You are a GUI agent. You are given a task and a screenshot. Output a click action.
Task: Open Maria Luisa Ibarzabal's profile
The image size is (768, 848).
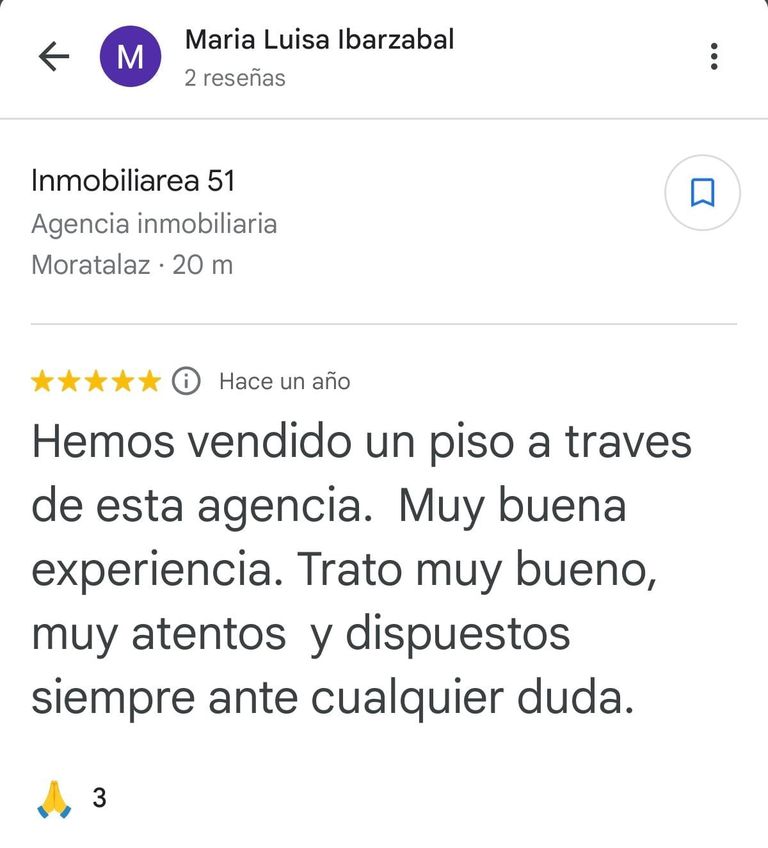318,41
